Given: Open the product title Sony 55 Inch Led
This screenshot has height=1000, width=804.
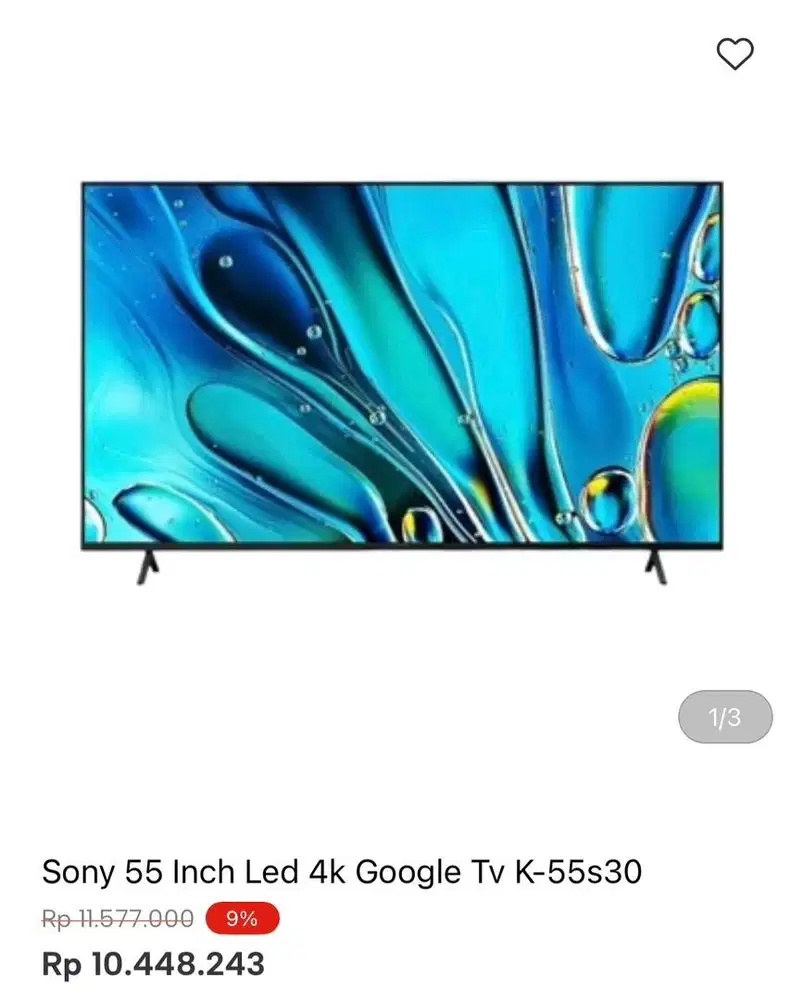Looking at the screenshot, I should tap(343, 871).
